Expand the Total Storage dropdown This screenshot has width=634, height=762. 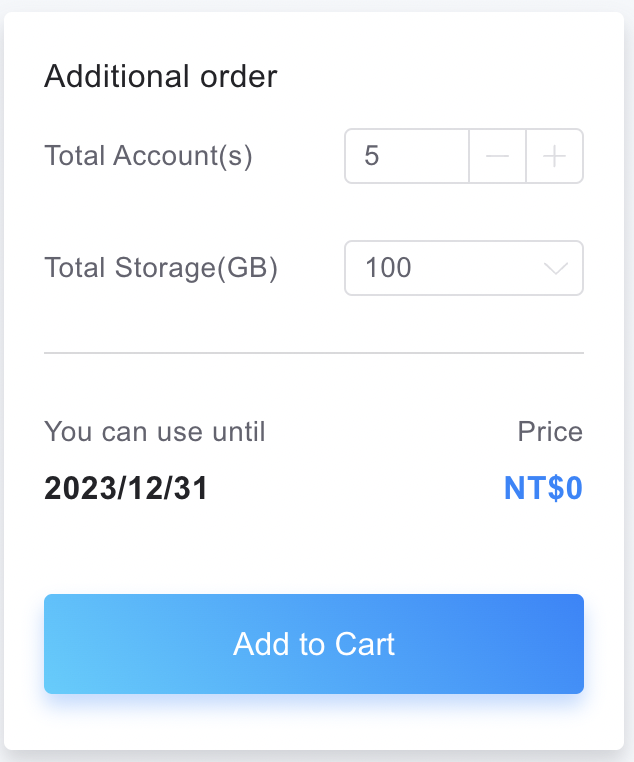464,268
